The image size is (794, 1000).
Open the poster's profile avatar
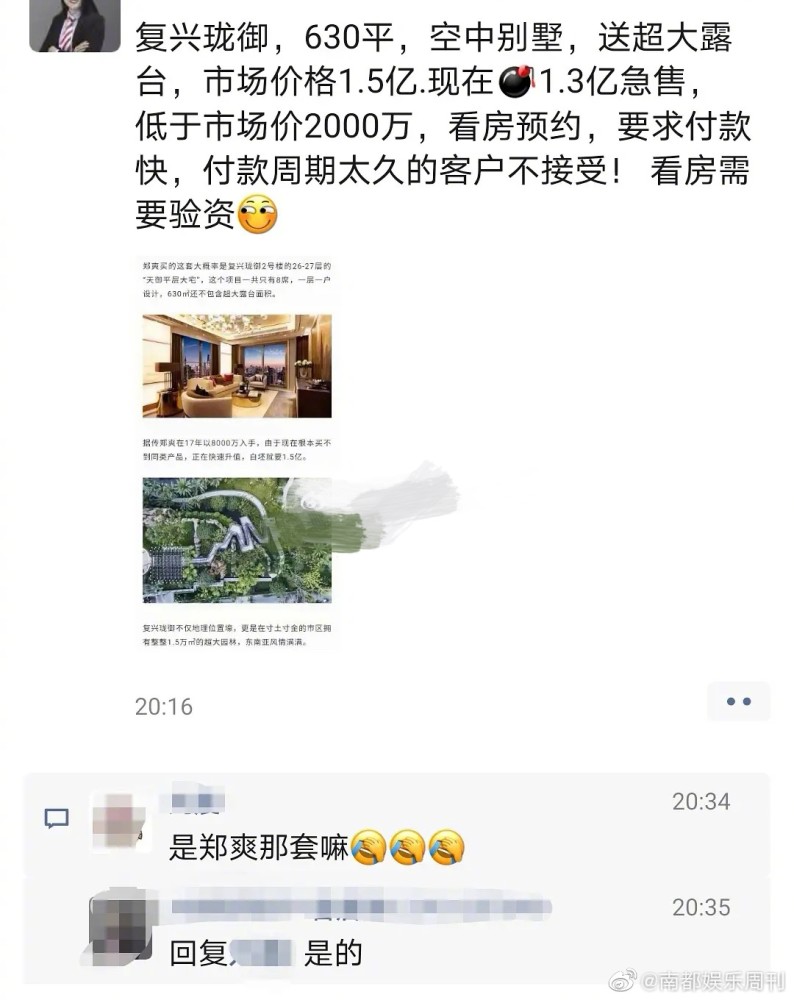(x=66, y=25)
